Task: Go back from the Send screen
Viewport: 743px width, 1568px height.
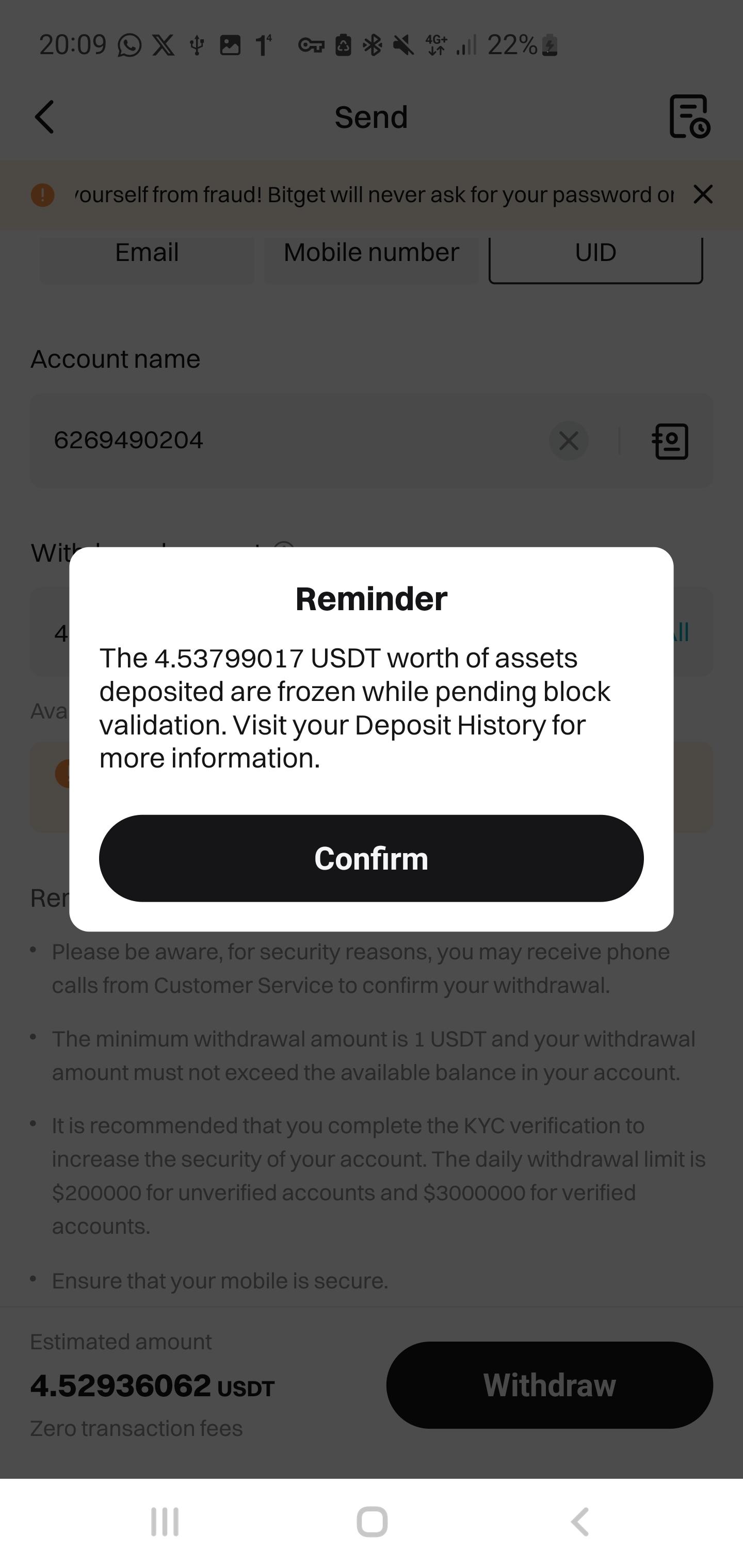Action: (x=44, y=117)
